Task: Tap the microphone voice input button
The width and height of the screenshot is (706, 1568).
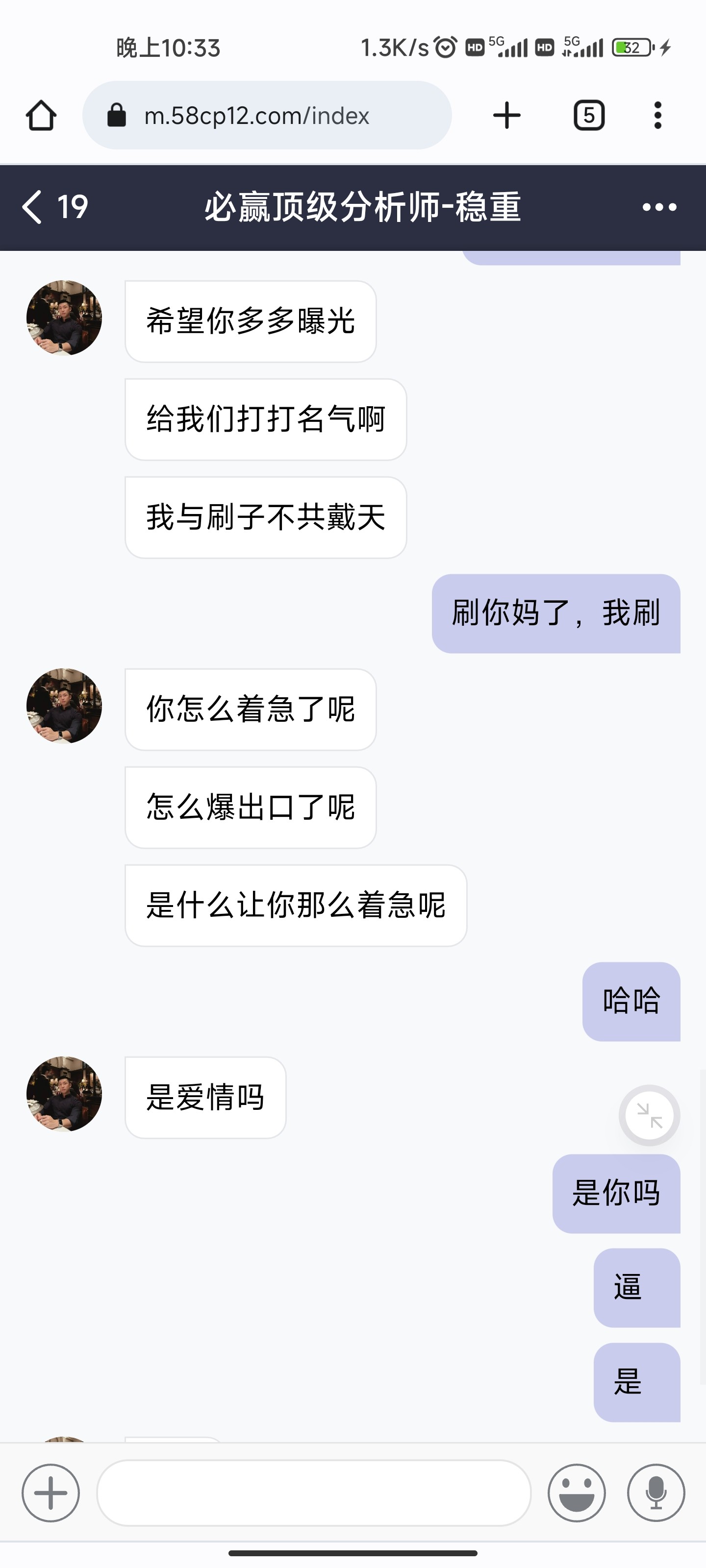Action: 656,1493
